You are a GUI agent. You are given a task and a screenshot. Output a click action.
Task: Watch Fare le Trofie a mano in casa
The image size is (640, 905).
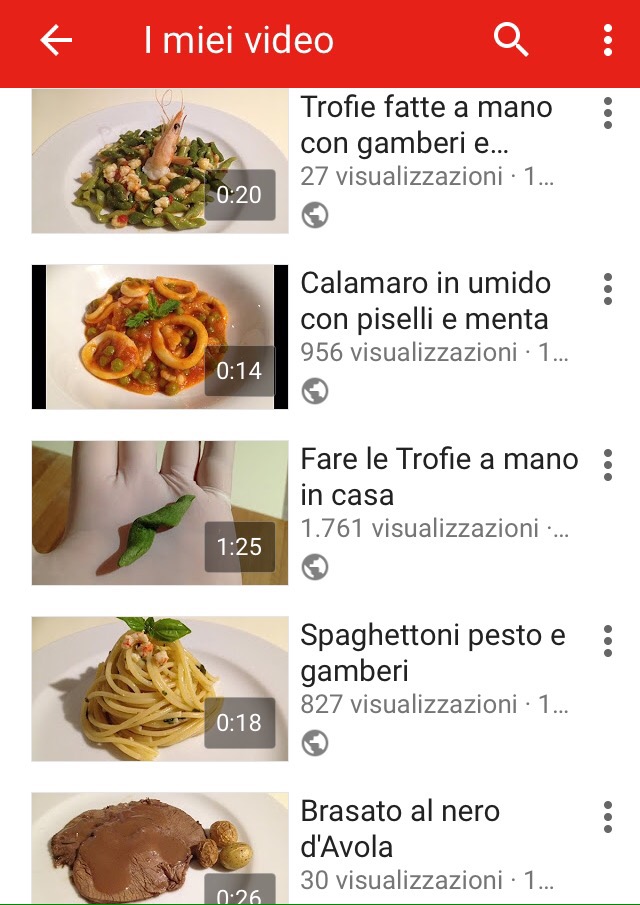tap(160, 513)
